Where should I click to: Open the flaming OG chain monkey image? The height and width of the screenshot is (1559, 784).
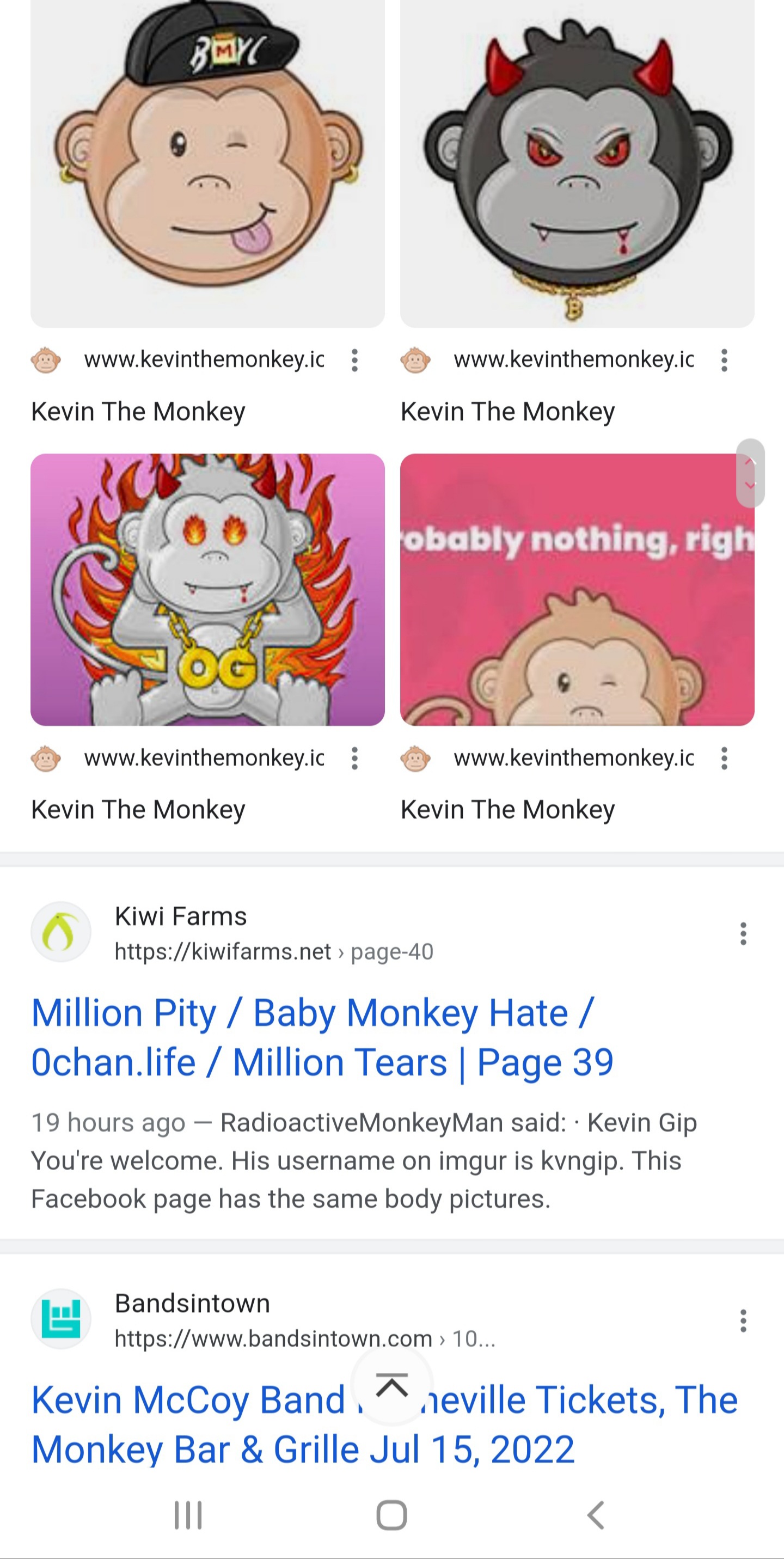point(207,590)
